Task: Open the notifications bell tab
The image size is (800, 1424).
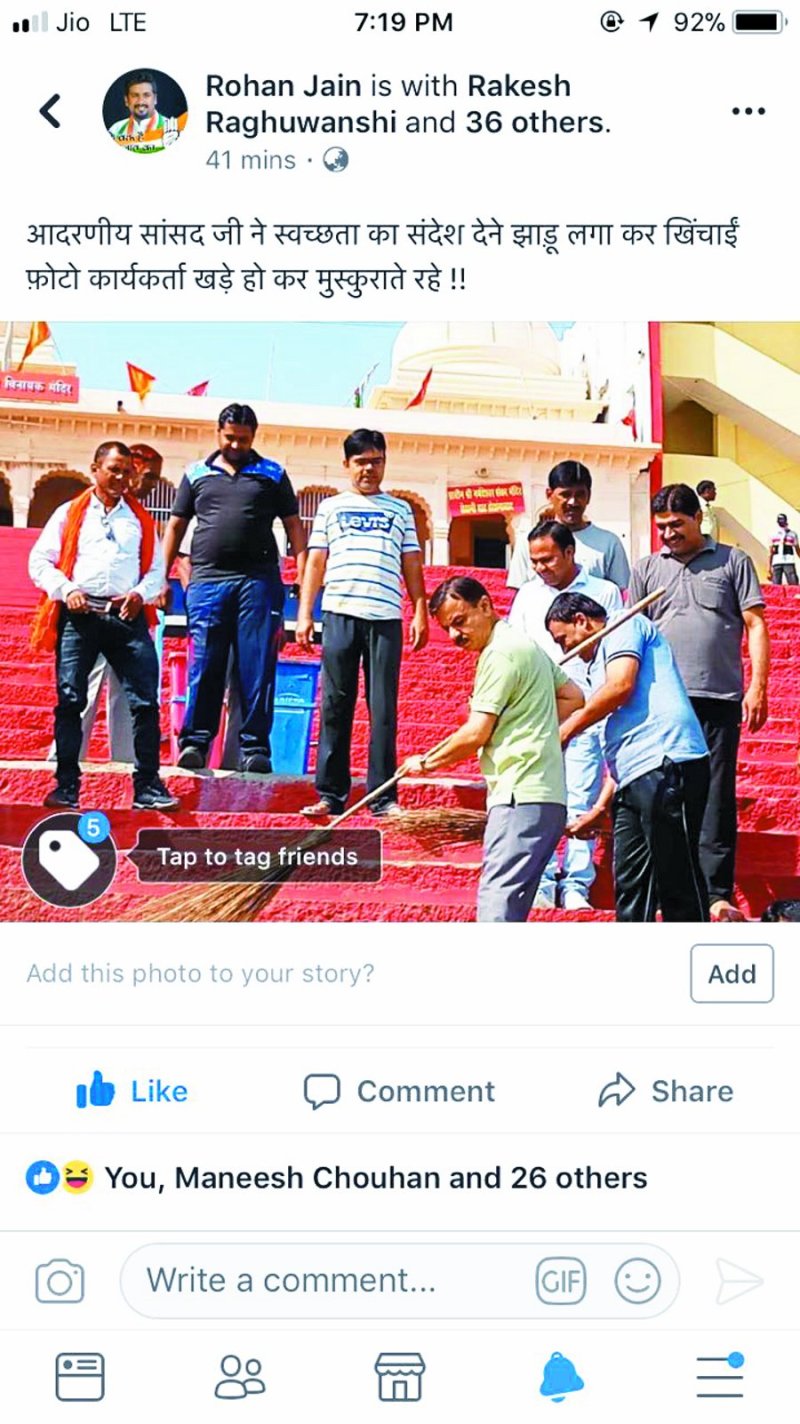Action: [x=561, y=1377]
